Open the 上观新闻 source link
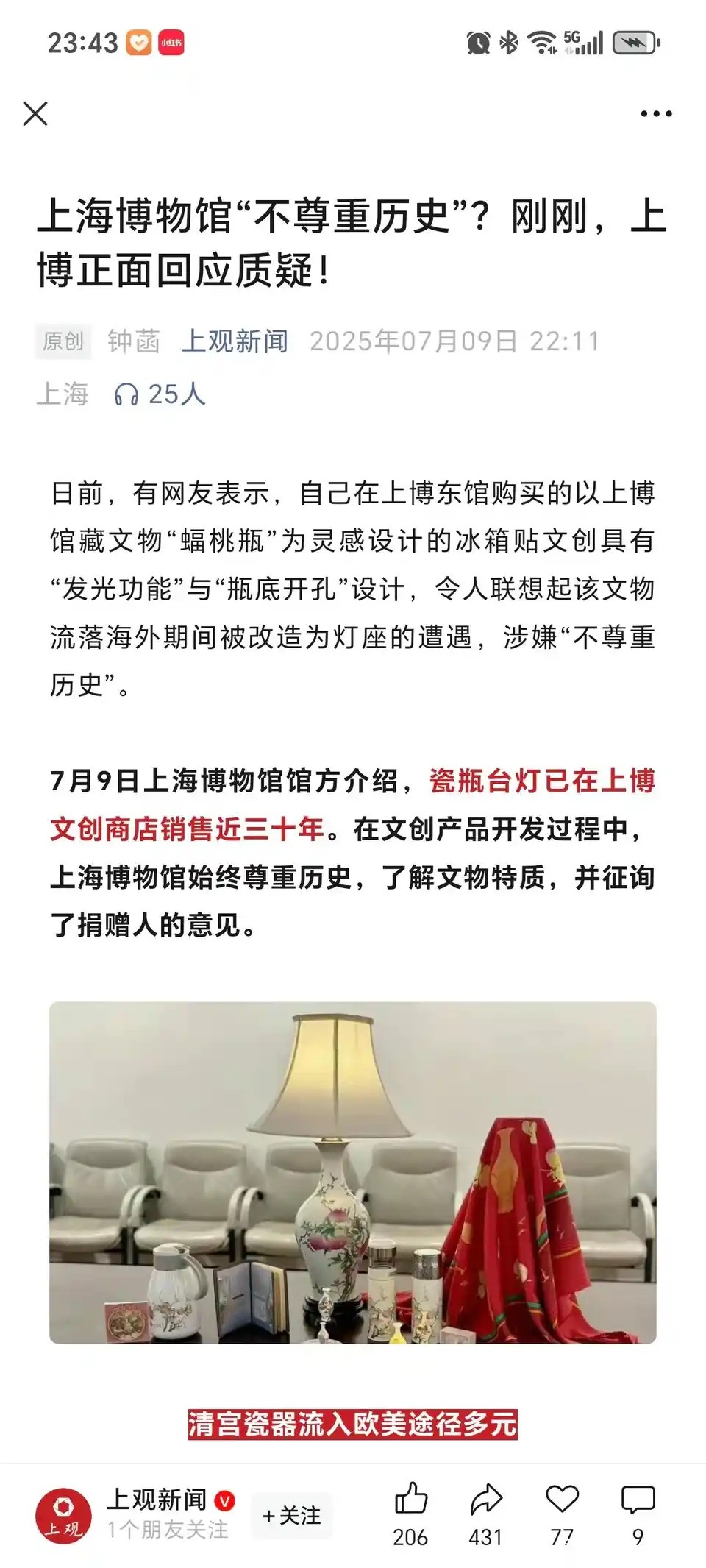 tap(235, 341)
